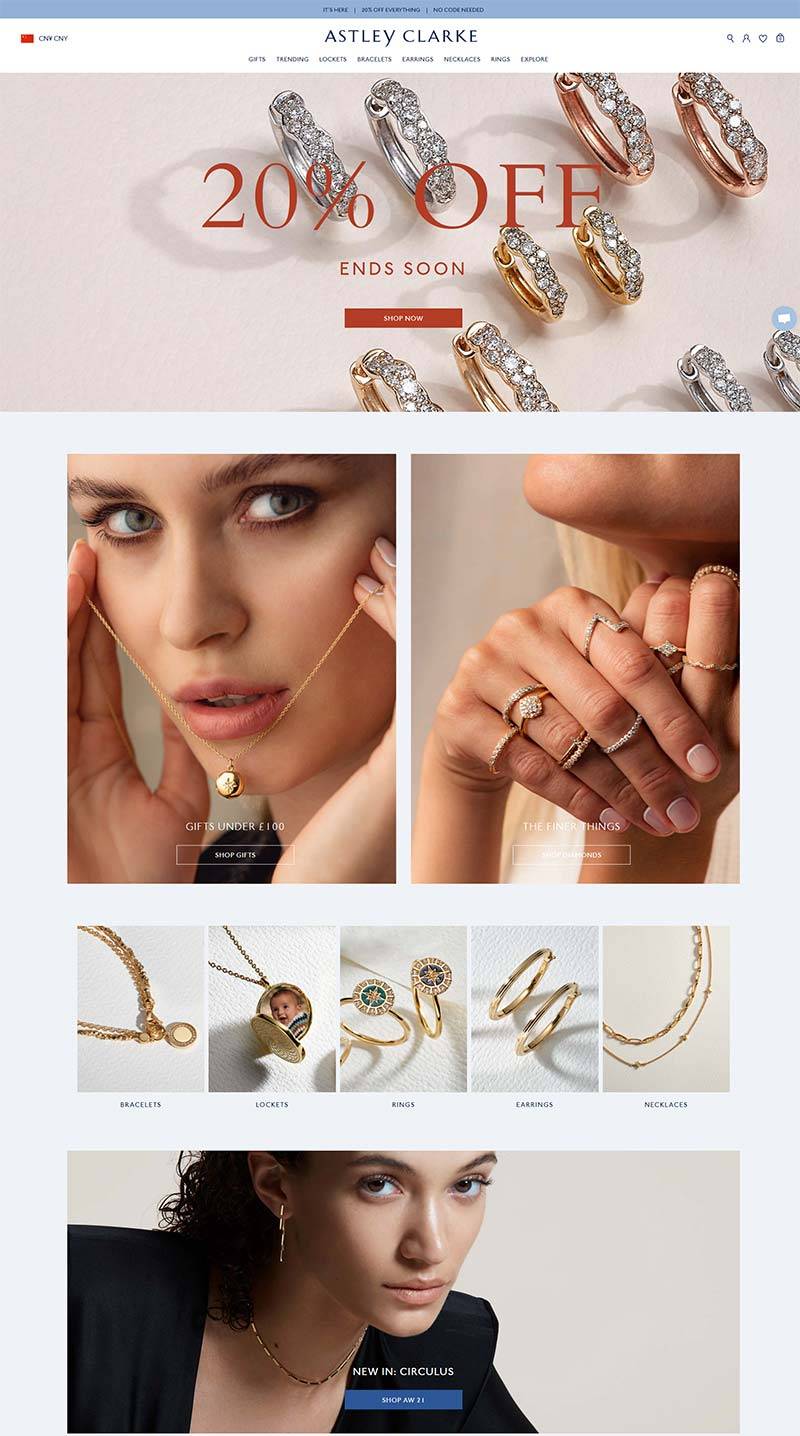
Task: Open the account profile icon
Action: tap(746, 38)
